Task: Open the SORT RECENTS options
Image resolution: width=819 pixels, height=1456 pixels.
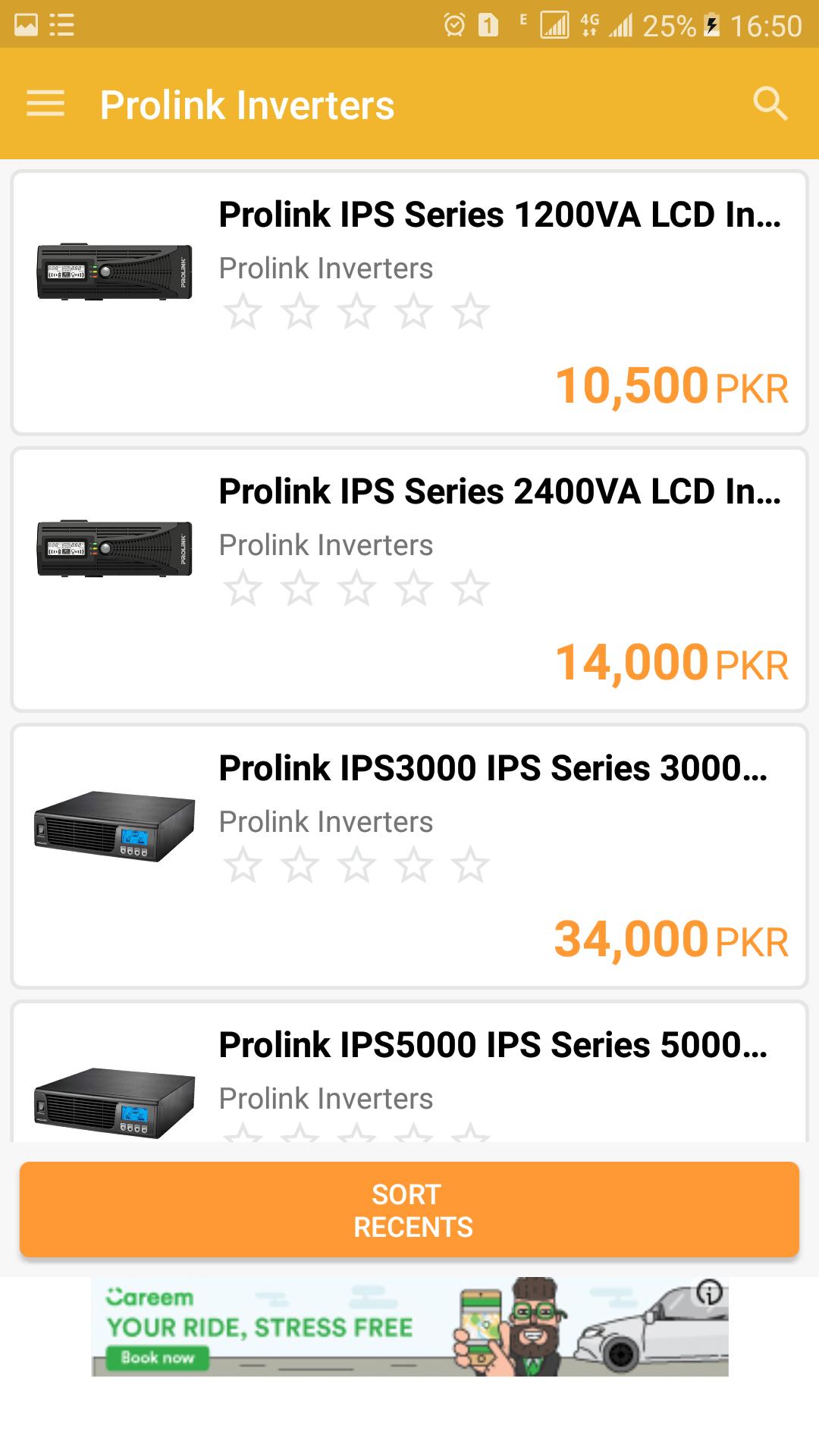Action: pos(409,1209)
